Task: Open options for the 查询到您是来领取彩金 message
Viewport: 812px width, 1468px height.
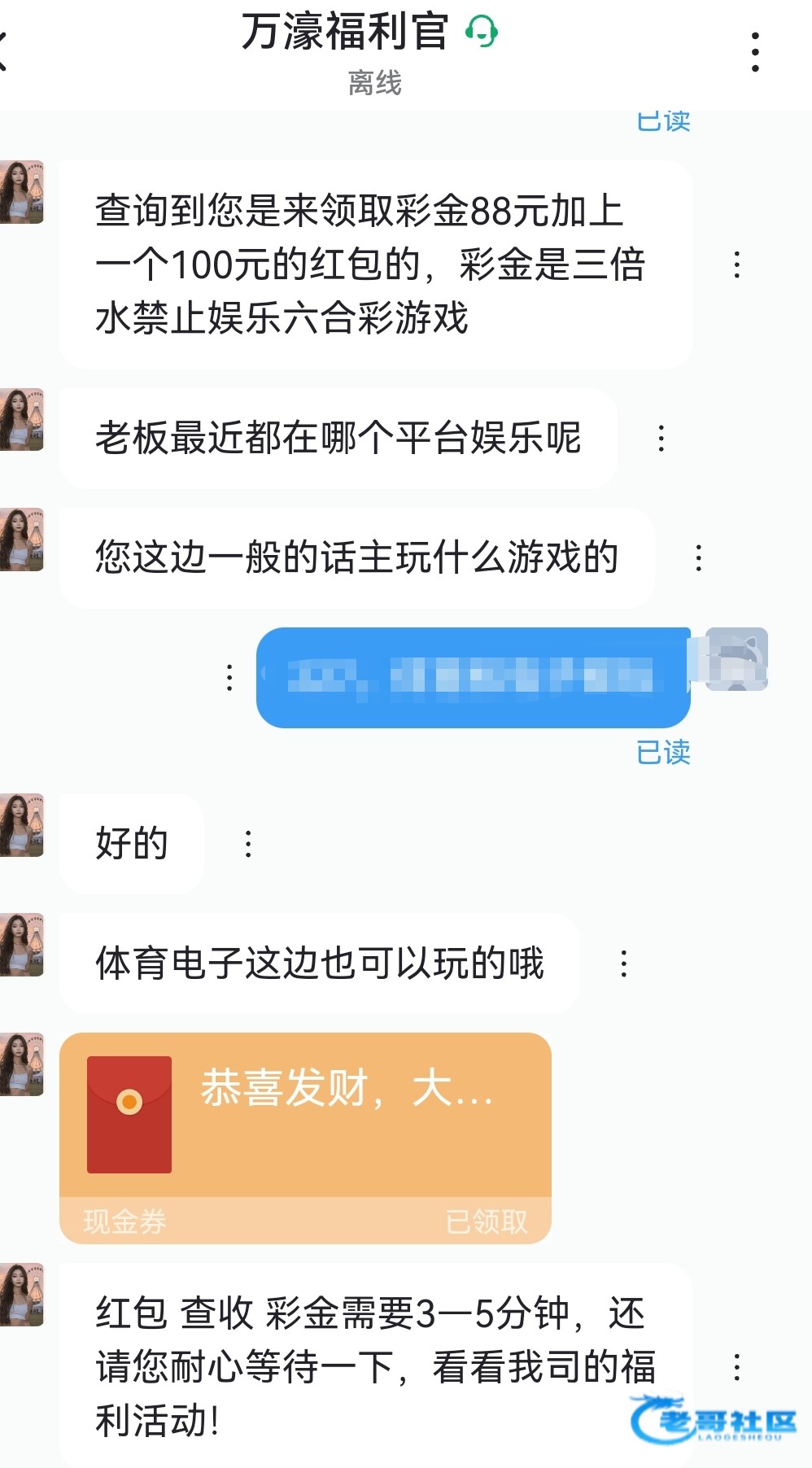Action: 737,265
